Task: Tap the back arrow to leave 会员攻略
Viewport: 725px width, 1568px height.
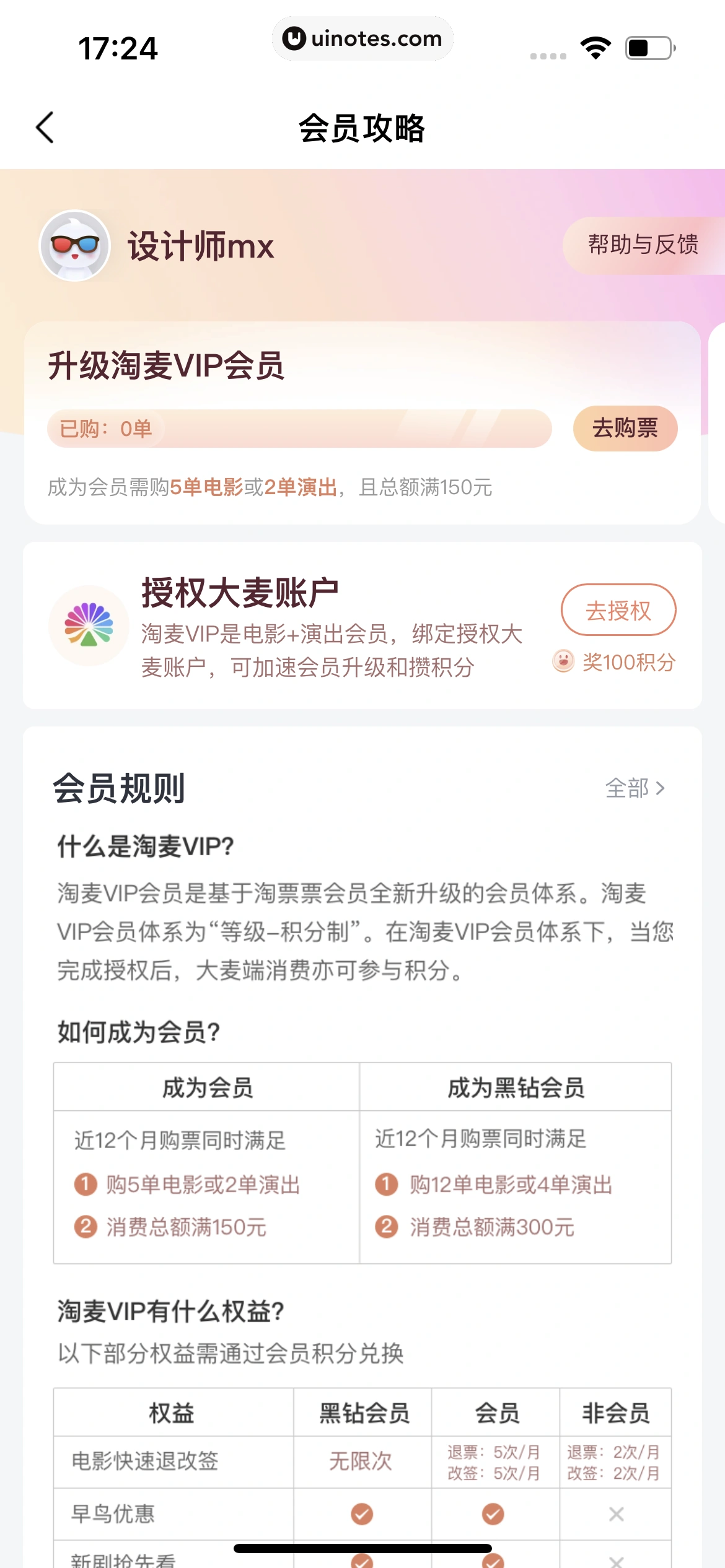Action: click(45, 128)
